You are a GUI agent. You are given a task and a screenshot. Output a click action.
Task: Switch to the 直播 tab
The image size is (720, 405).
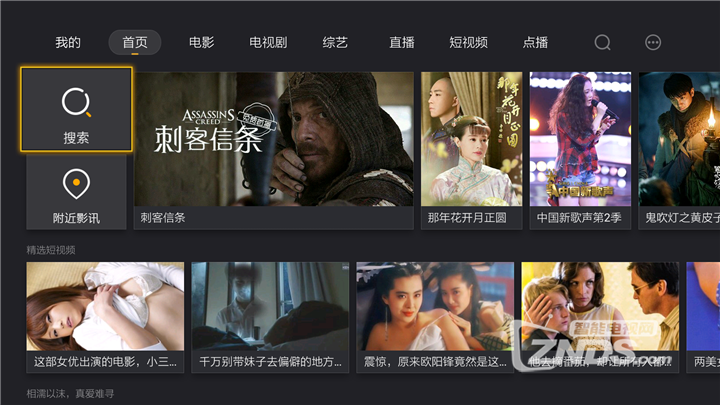402,43
